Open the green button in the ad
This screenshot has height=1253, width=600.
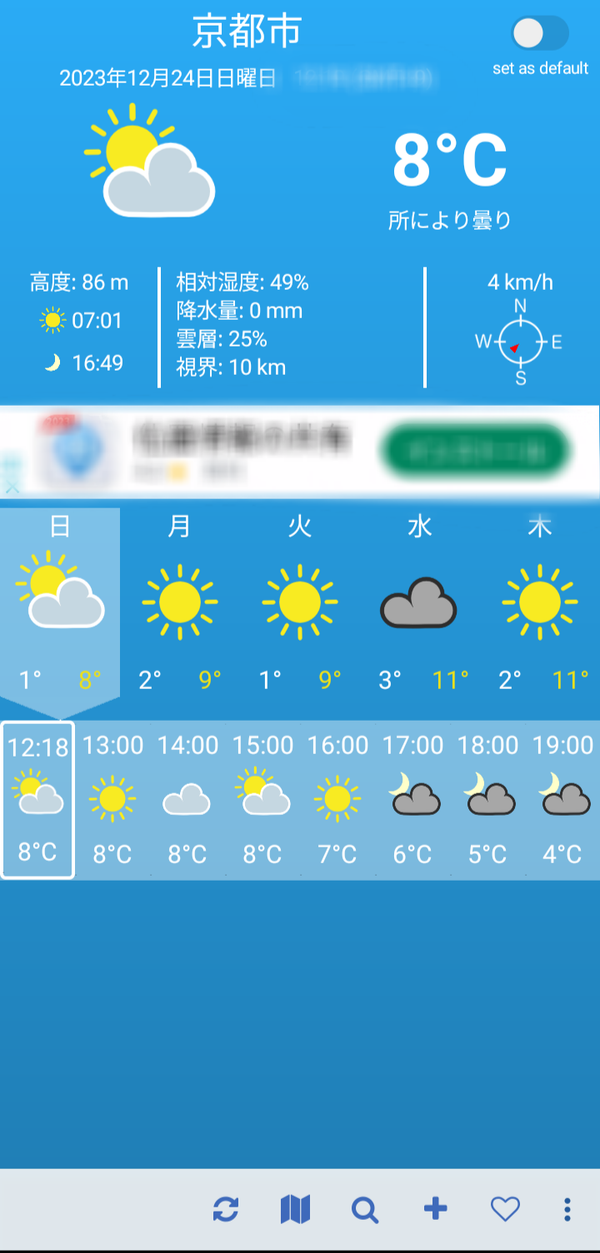coord(475,451)
